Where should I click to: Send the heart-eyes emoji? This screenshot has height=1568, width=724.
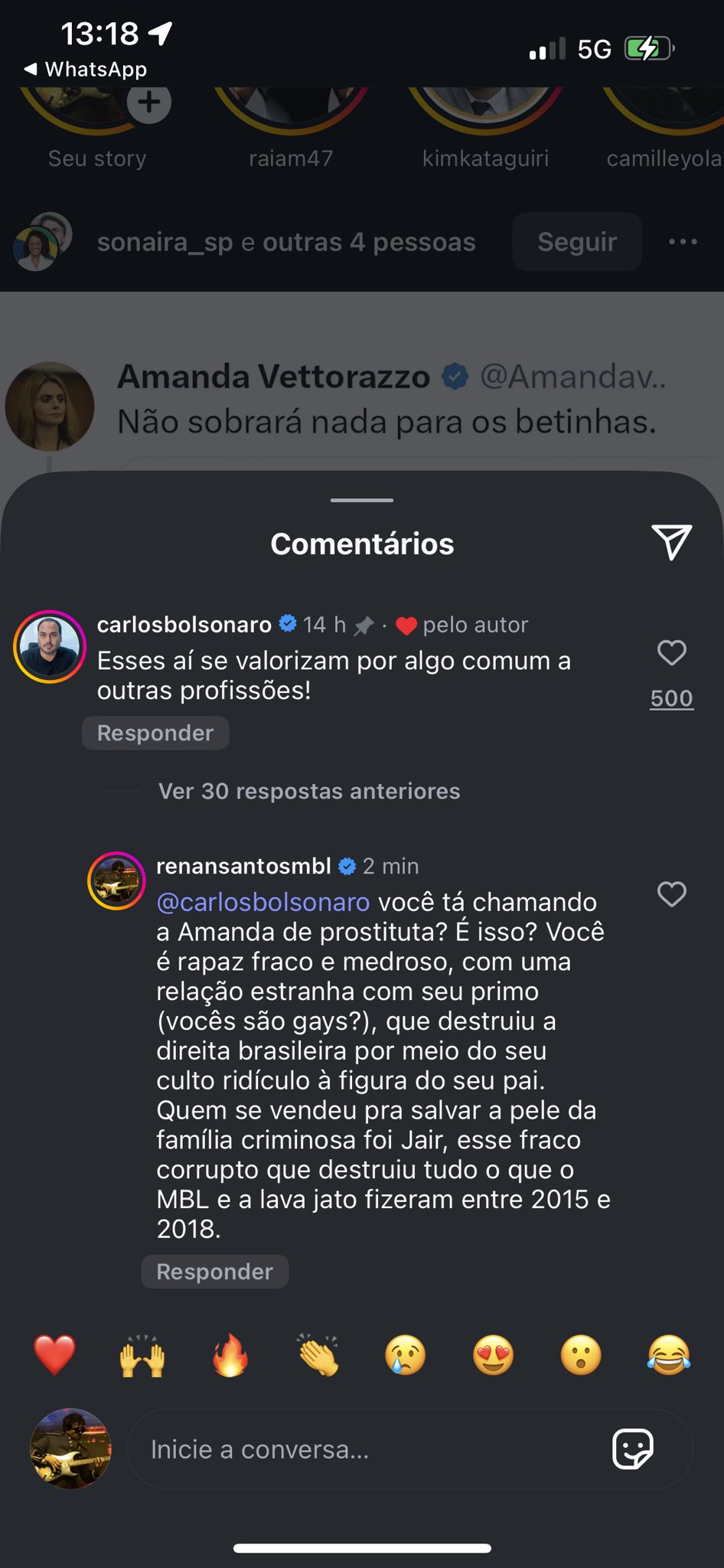pyautogui.click(x=493, y=1355)
